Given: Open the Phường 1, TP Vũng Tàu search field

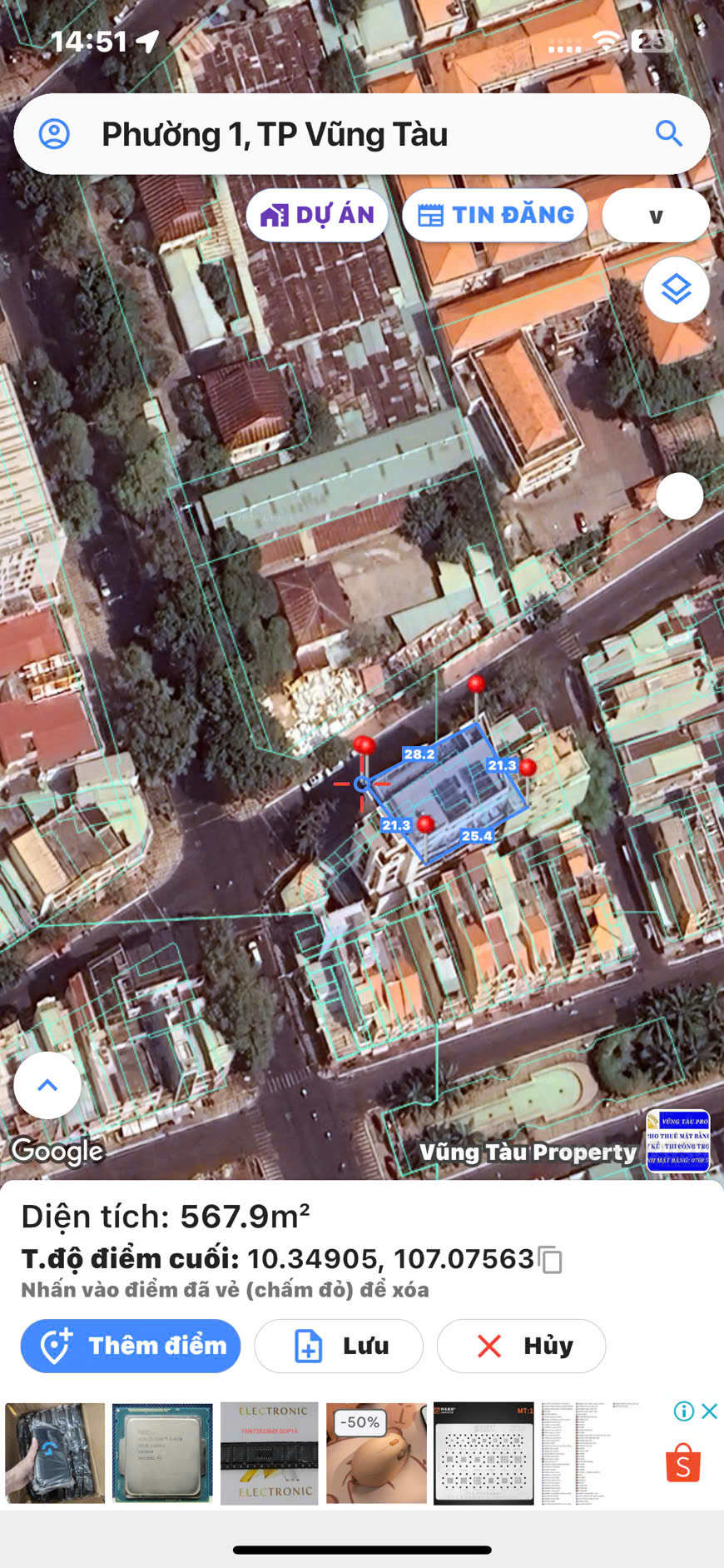Looking at the screenshot, I should tap(350, 134).
